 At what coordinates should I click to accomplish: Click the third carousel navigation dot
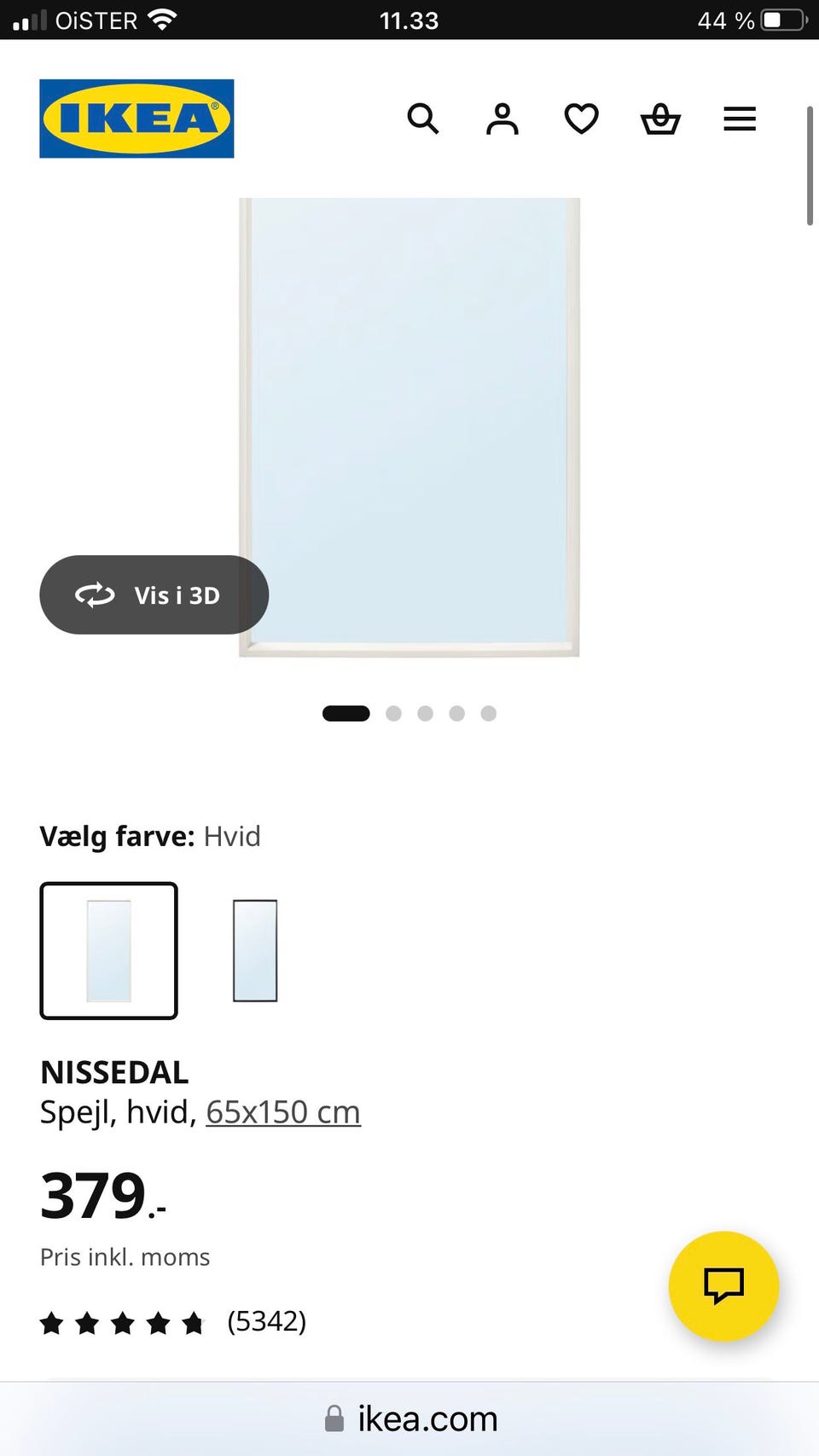tap(425, 713)
